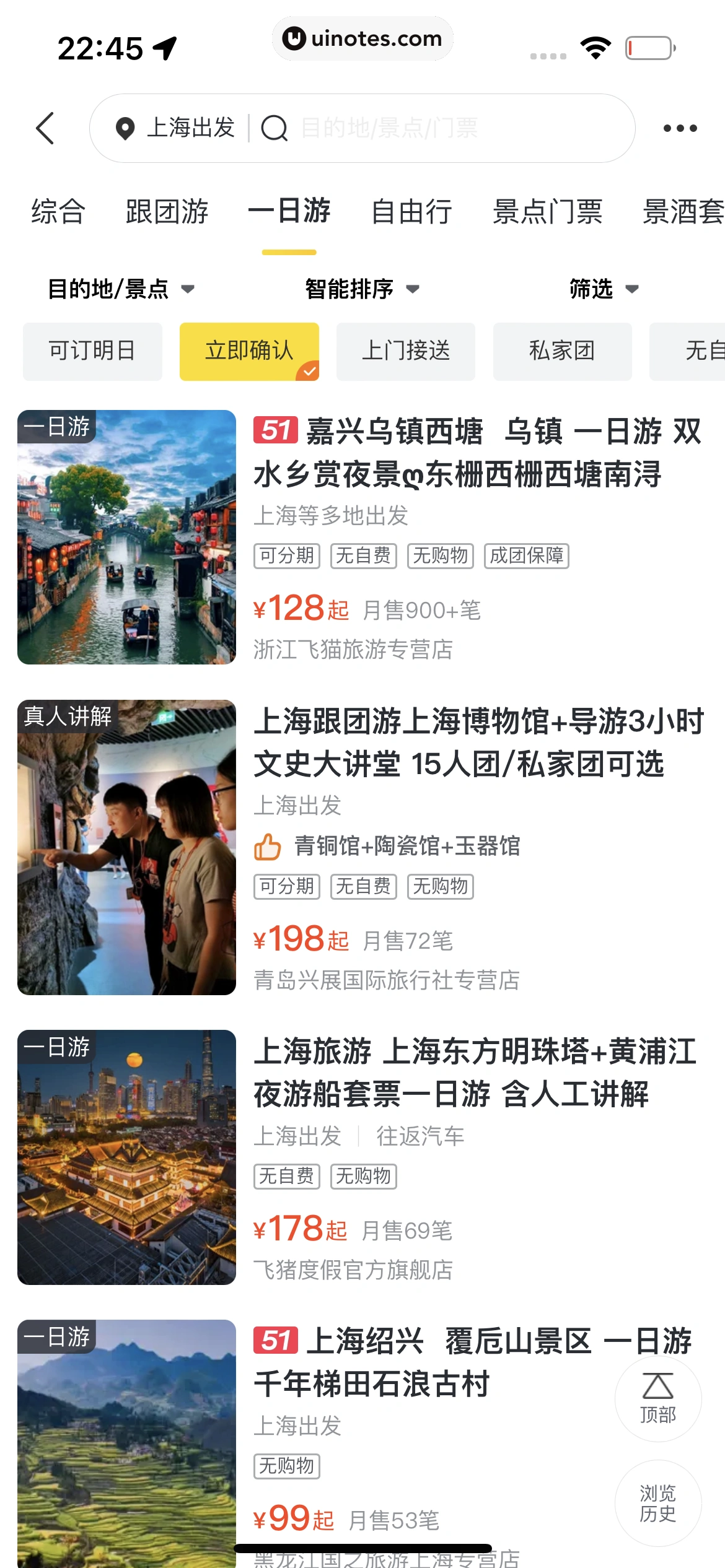Filter by 上门接送
The image size is (725, 1568).
point(406,351)
